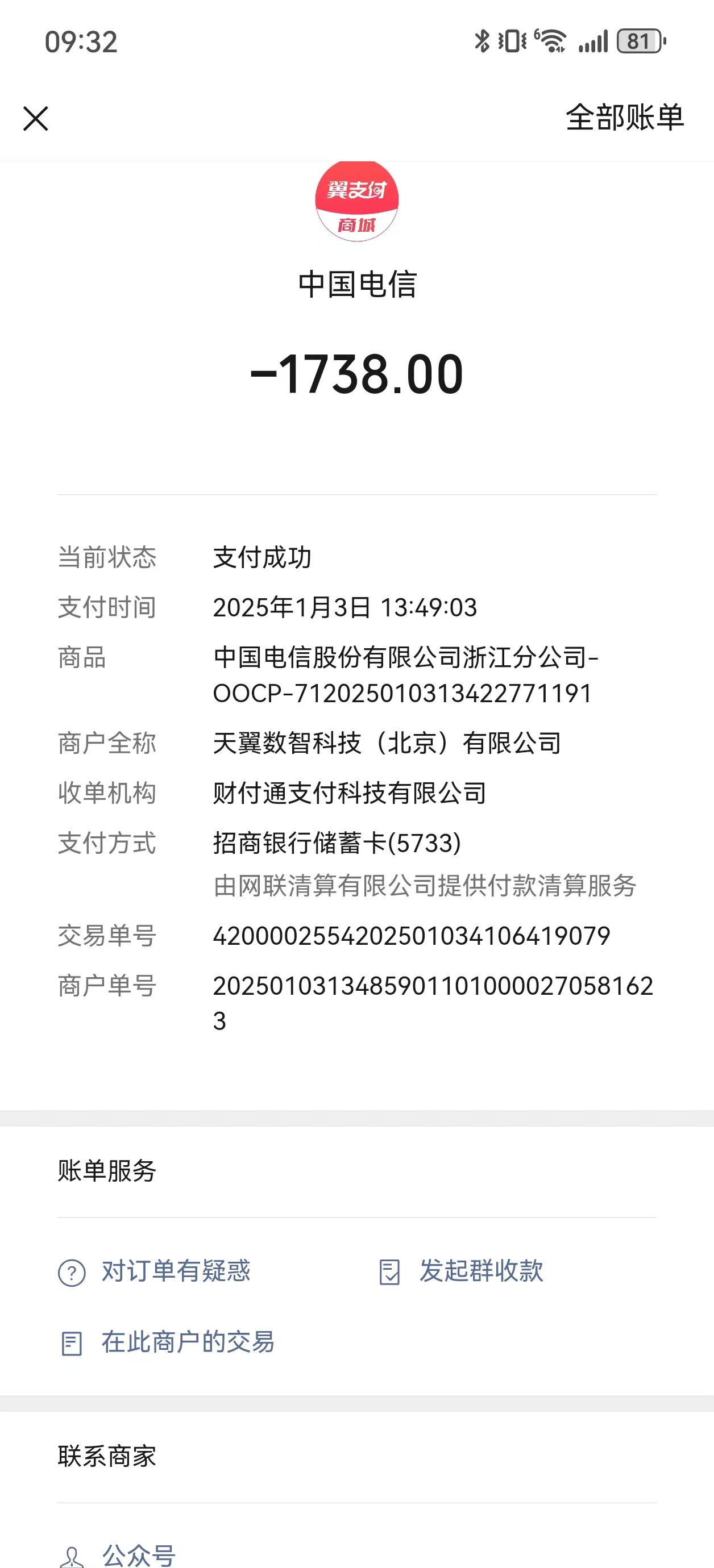Viewport: 714px width, 1568px height.
Task: Tap 对订单有疑惑 for order help
Action: (155, 1271)
